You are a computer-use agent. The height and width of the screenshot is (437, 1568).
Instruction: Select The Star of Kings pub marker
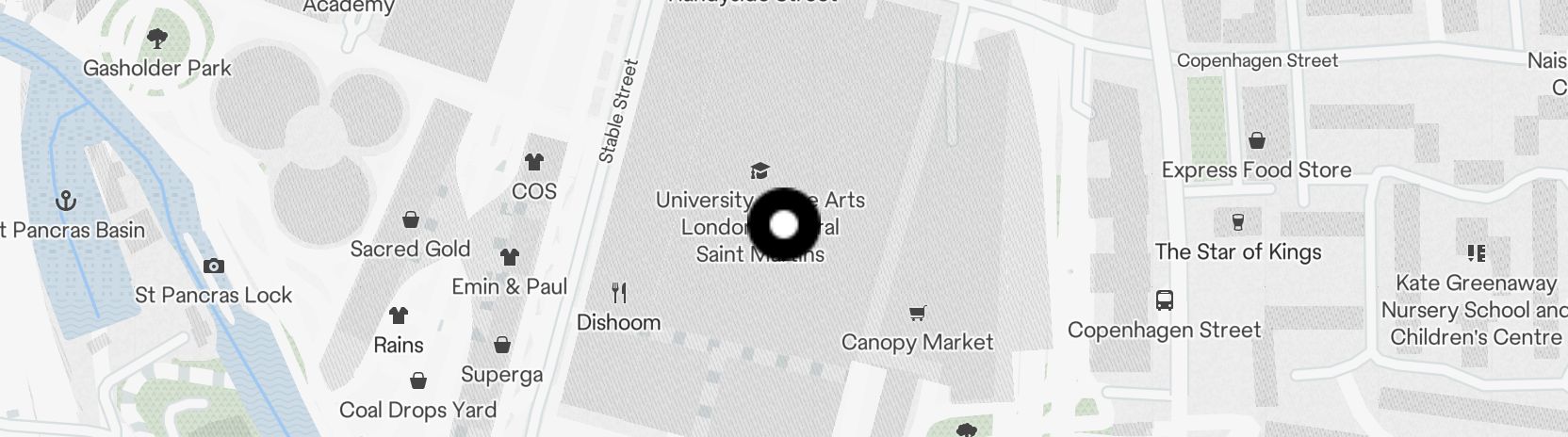(x=1238, y=223)
